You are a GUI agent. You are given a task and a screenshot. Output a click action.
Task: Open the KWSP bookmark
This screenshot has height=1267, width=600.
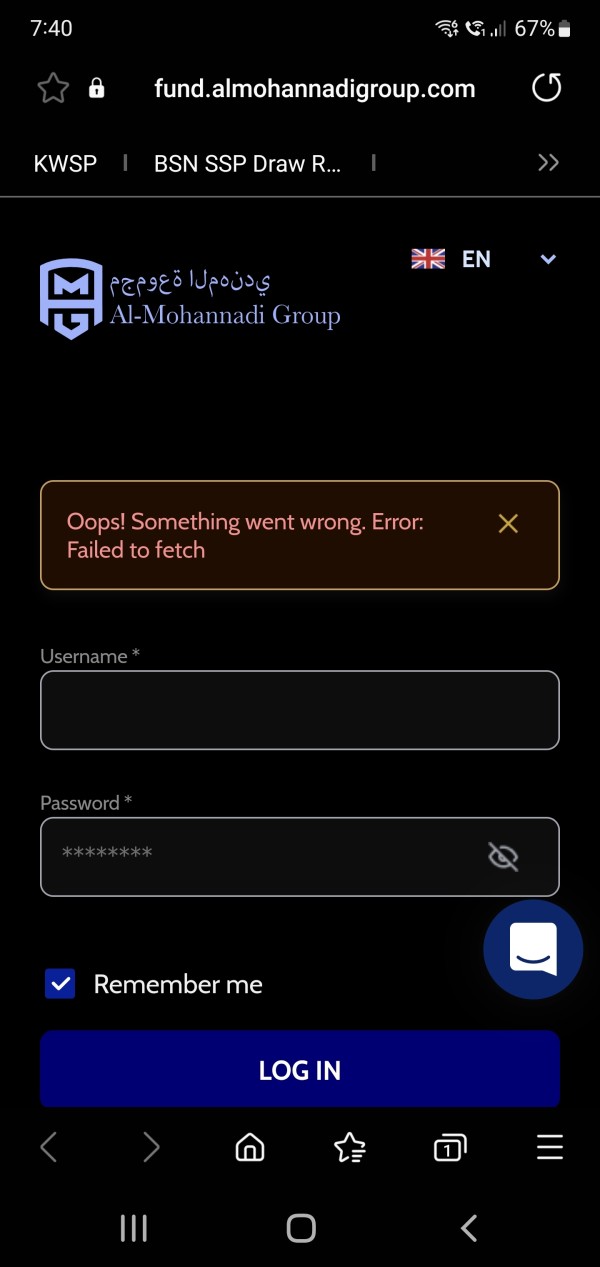tap(65, 163)
